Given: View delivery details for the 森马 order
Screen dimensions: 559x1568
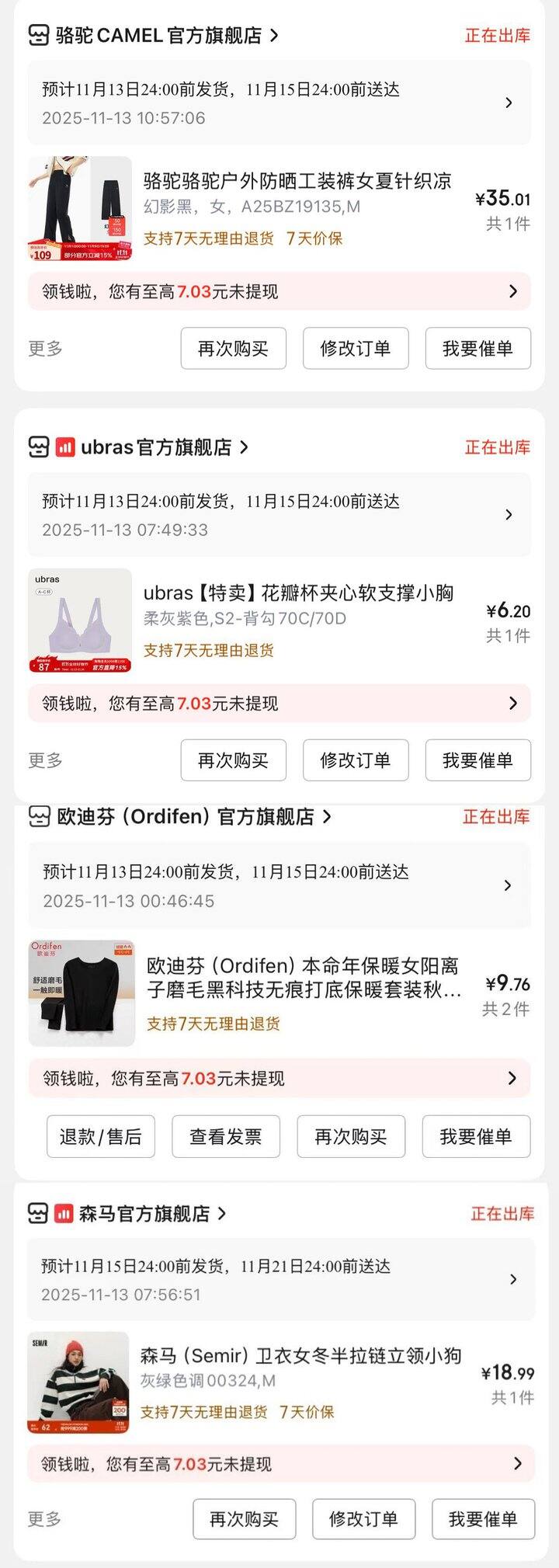Looking at the screenshot, I should click(279, 1279).
